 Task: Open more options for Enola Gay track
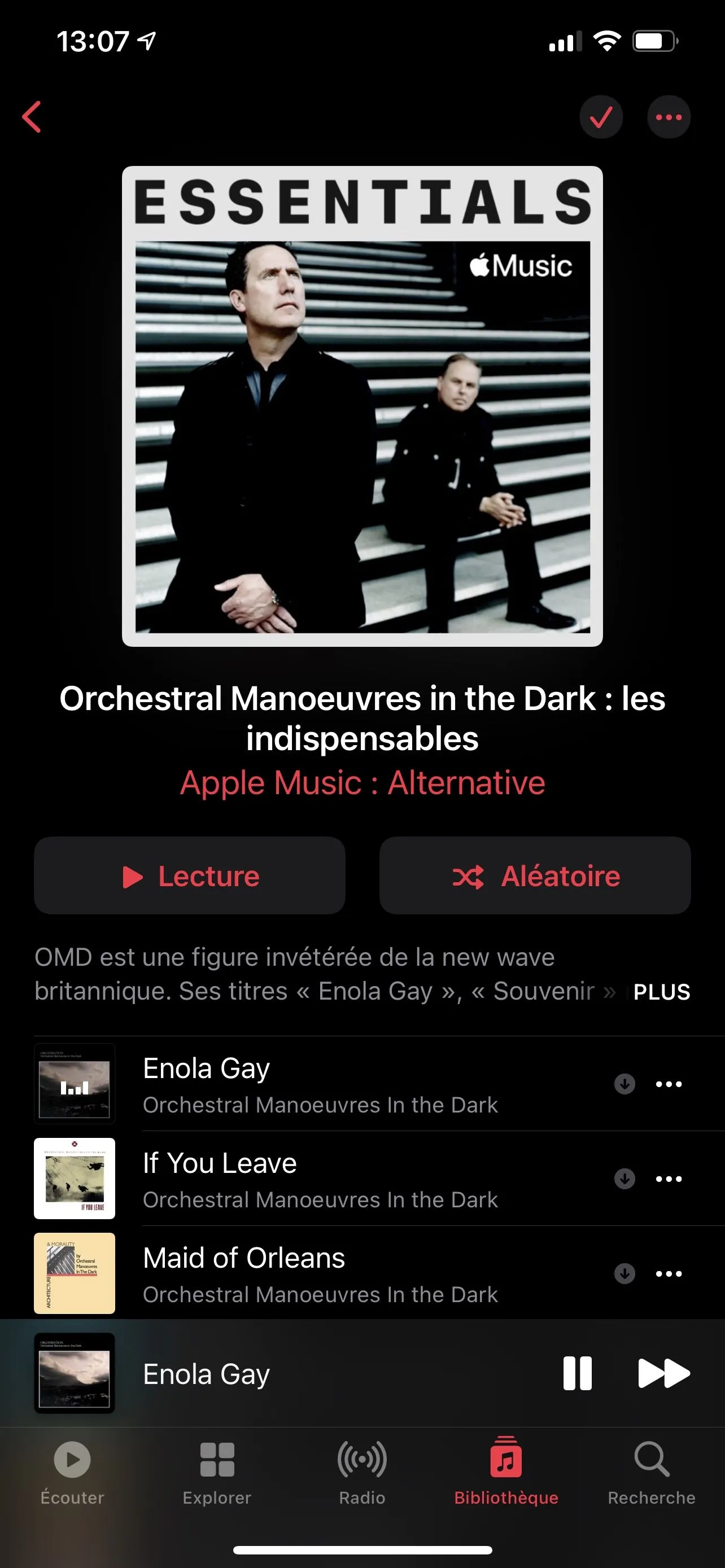669,1084
